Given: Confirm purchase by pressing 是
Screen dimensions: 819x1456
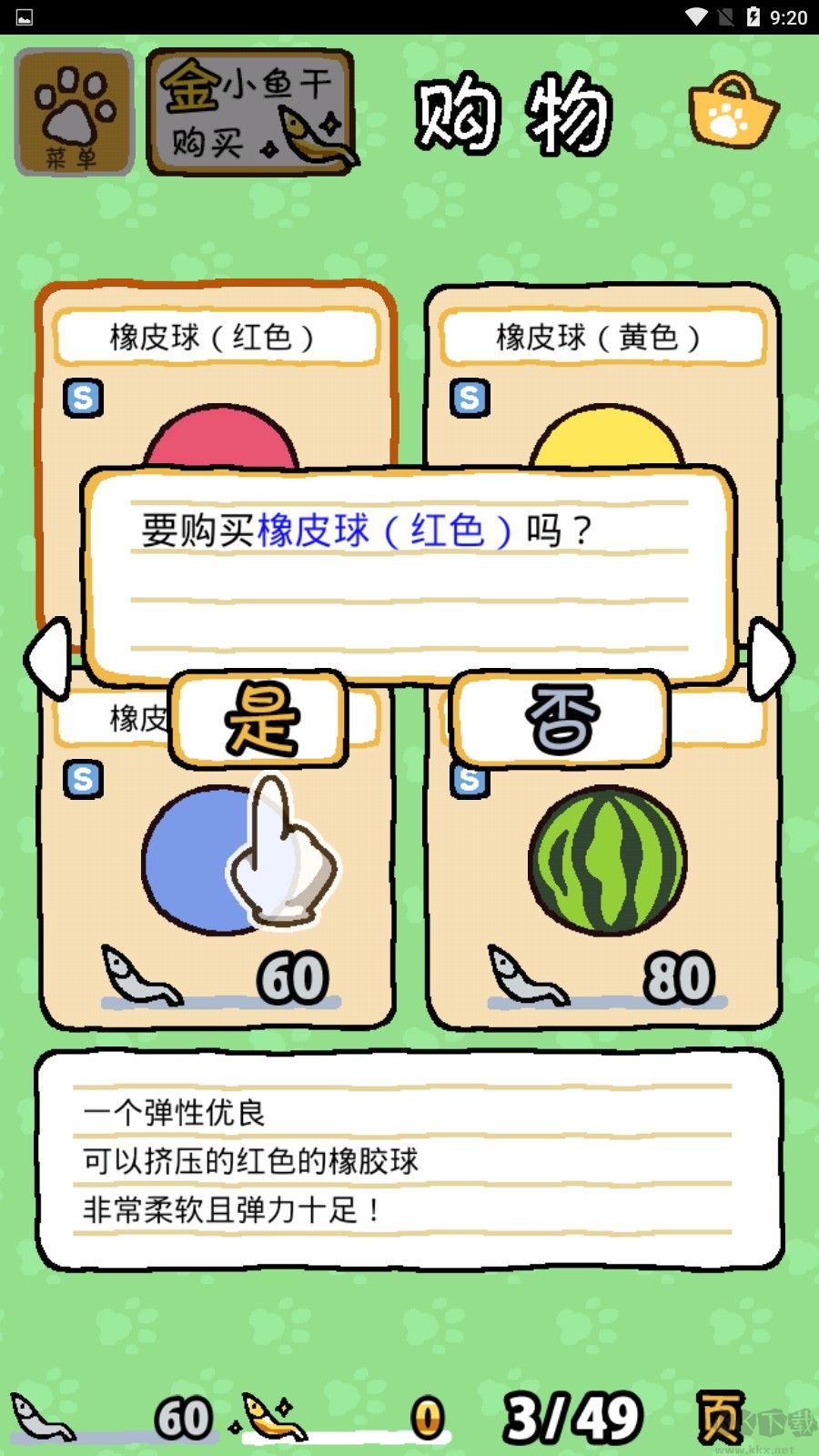Looking at the screenshot, I should click(261, 719).
